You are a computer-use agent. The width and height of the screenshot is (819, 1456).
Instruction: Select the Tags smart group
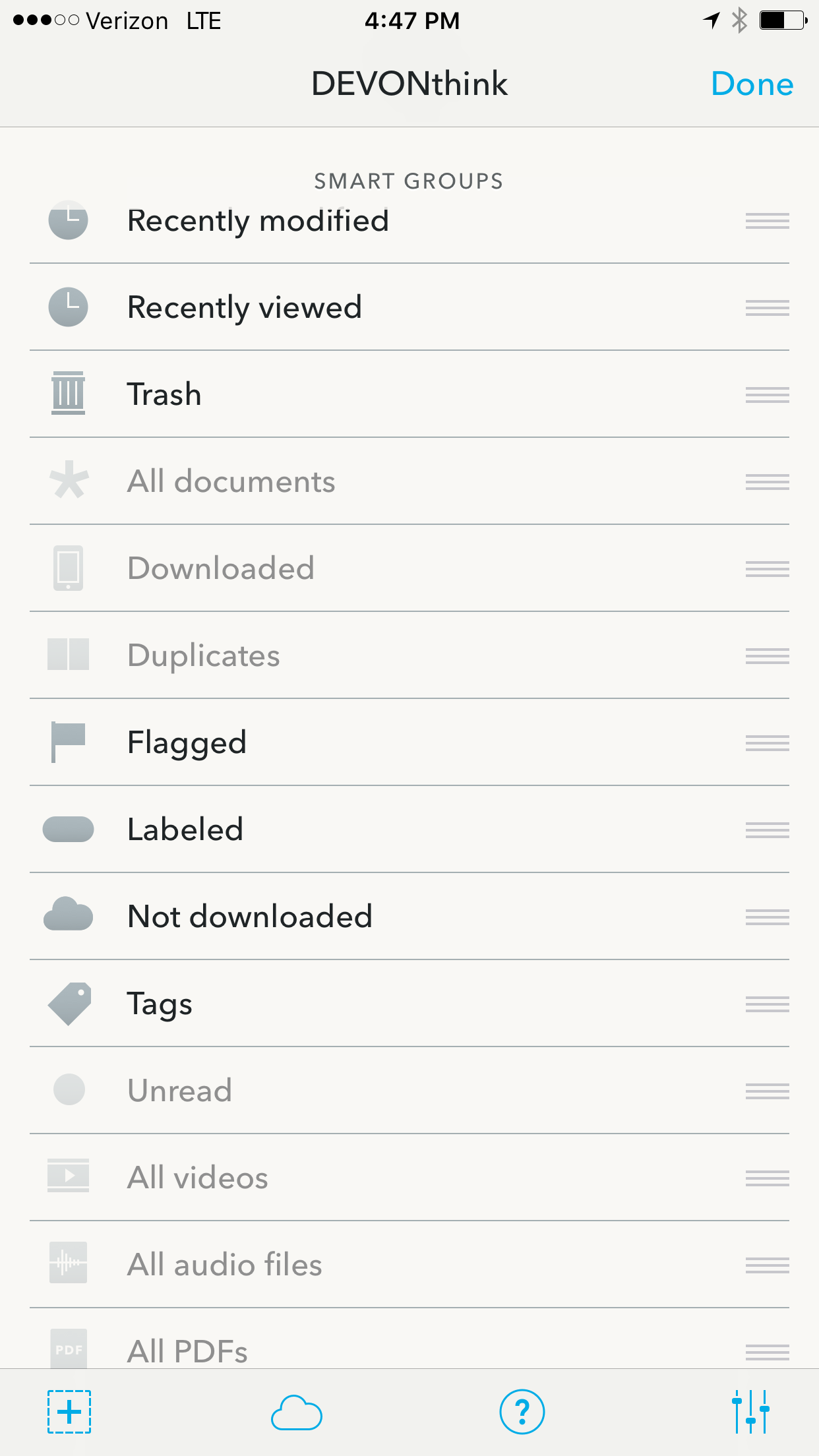[x=409, y=1004]
